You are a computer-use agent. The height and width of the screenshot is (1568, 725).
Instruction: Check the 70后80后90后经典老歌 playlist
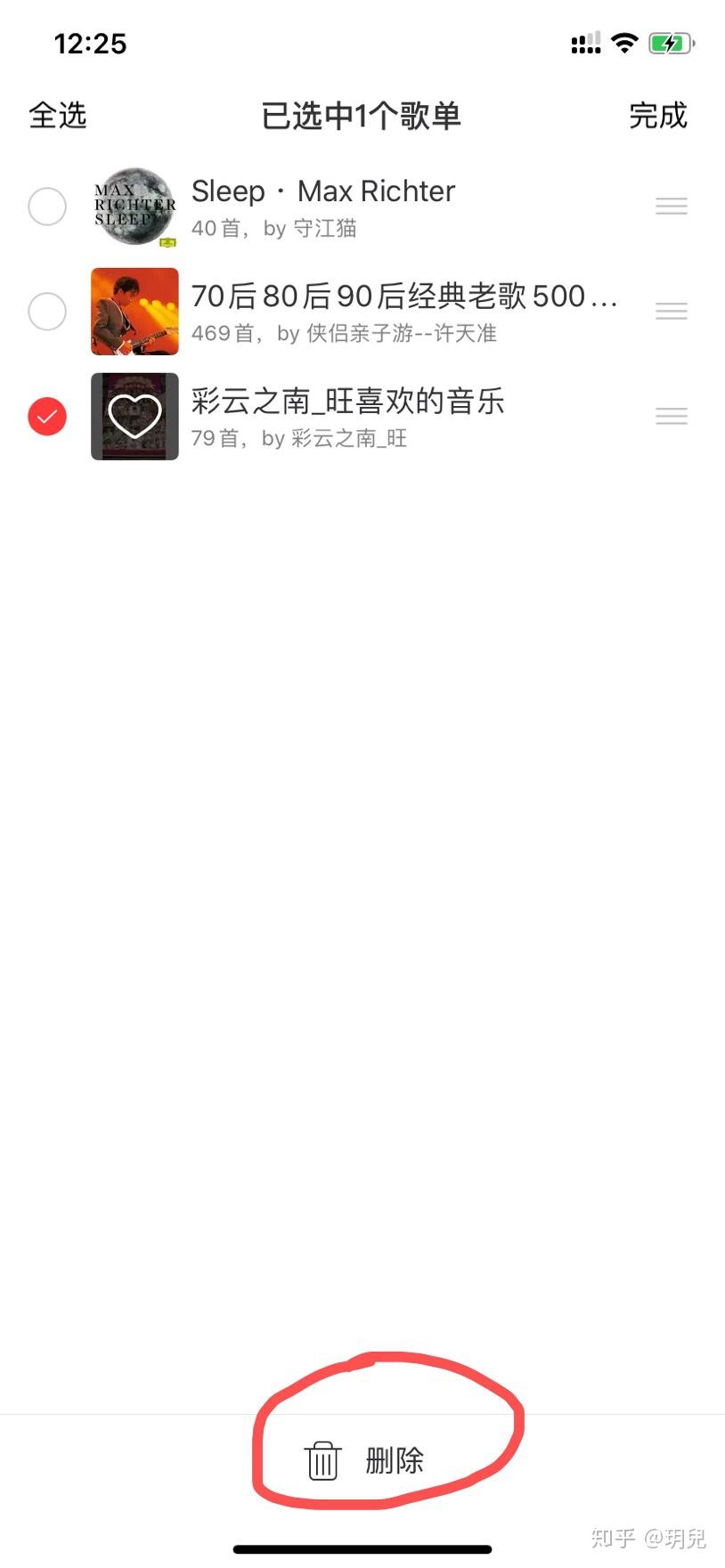[x=47, y=312]
